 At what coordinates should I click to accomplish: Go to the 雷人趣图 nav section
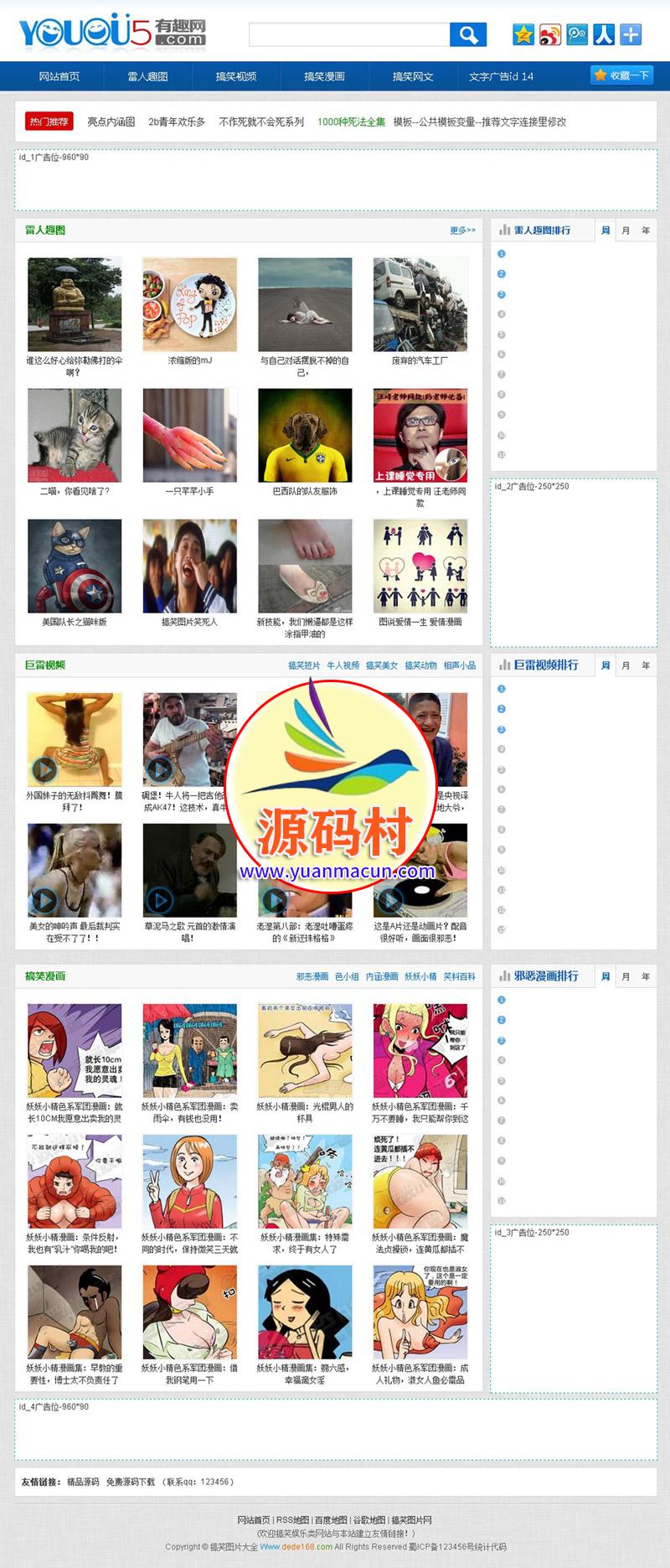pos(147,76)
